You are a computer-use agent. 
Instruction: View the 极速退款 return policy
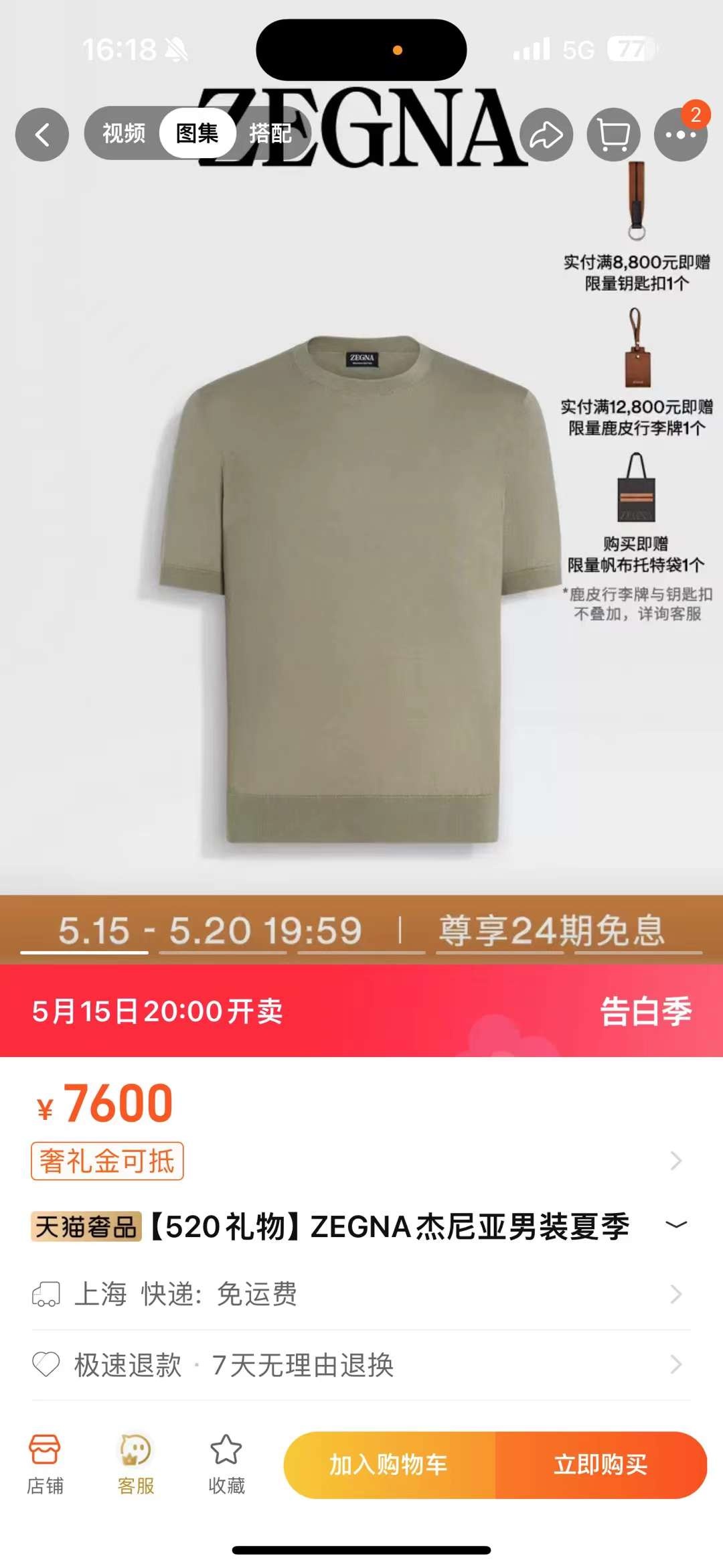[x=361, y=1364]
